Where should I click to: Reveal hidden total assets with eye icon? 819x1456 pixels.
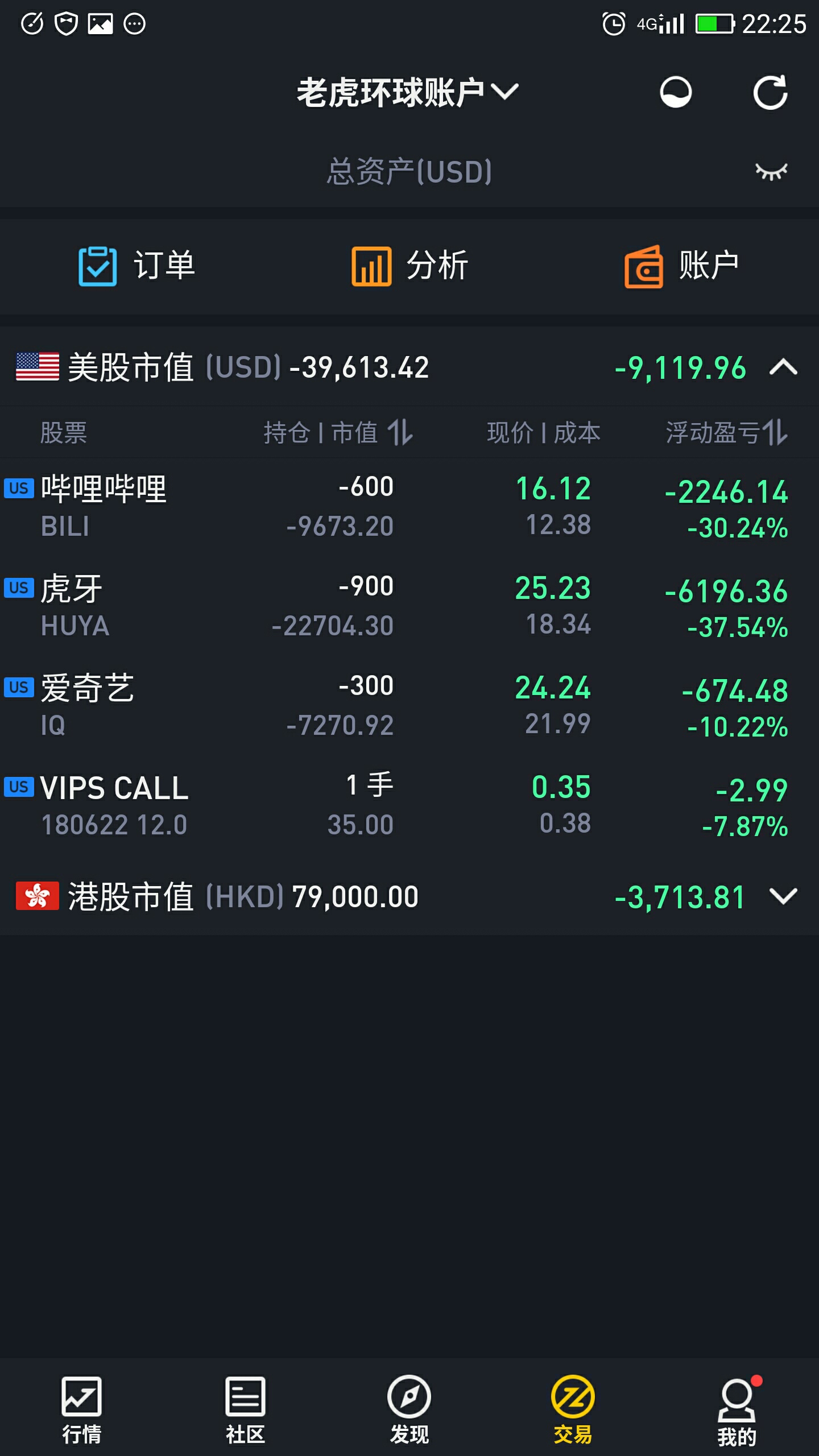coord(771,171)
